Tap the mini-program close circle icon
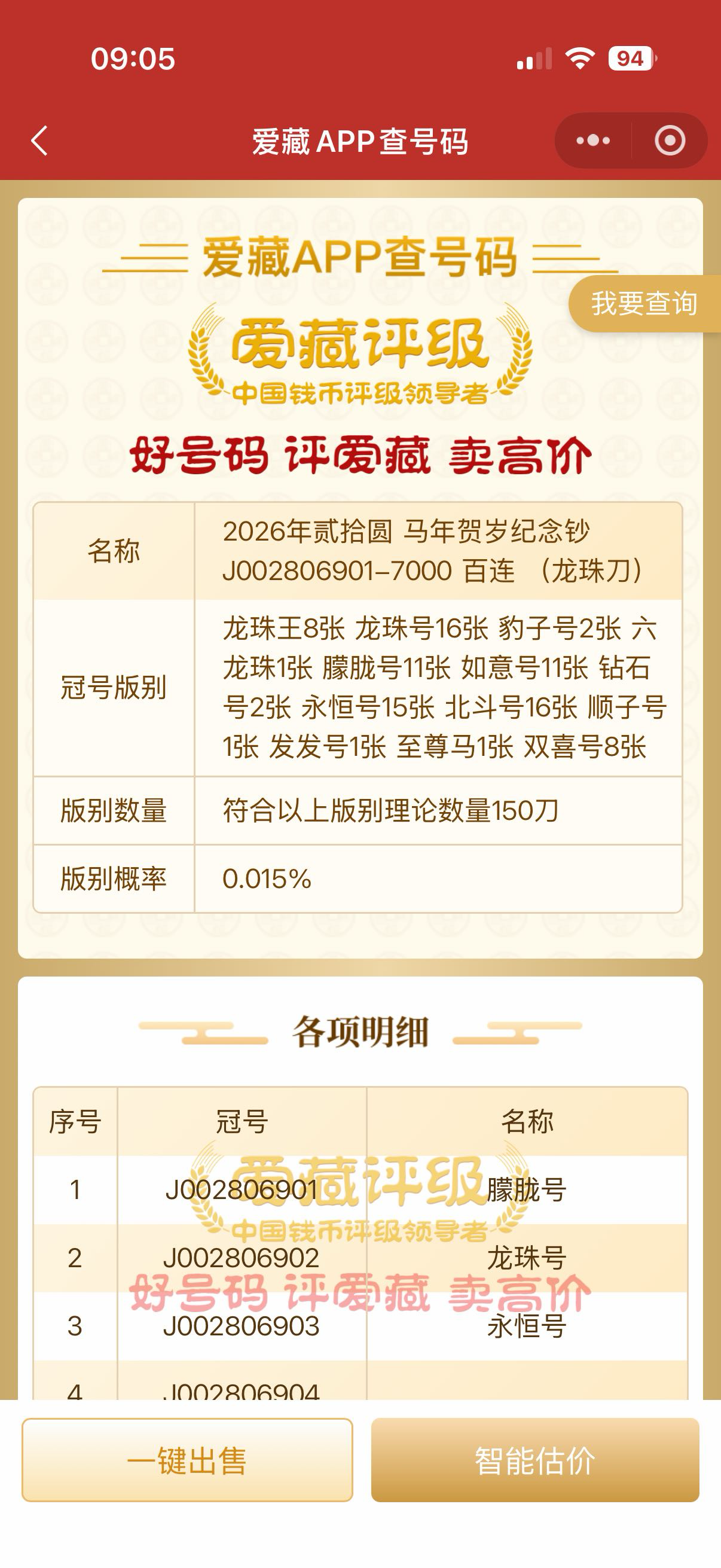The height and width of the screenshot is (1568, 721). click(670, 139)
